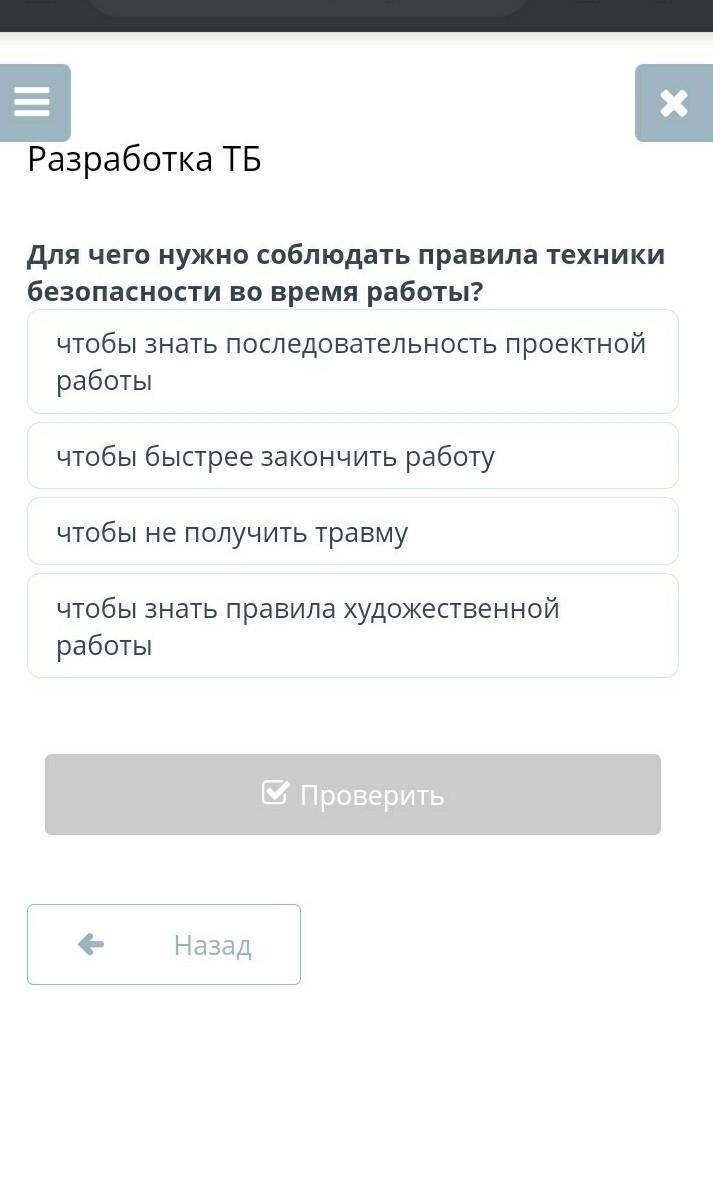The height and width of the screenshot is (1194, 713).
Task: Go back with the Назад button
Action: pyautogui.click(x=164, y=944)
